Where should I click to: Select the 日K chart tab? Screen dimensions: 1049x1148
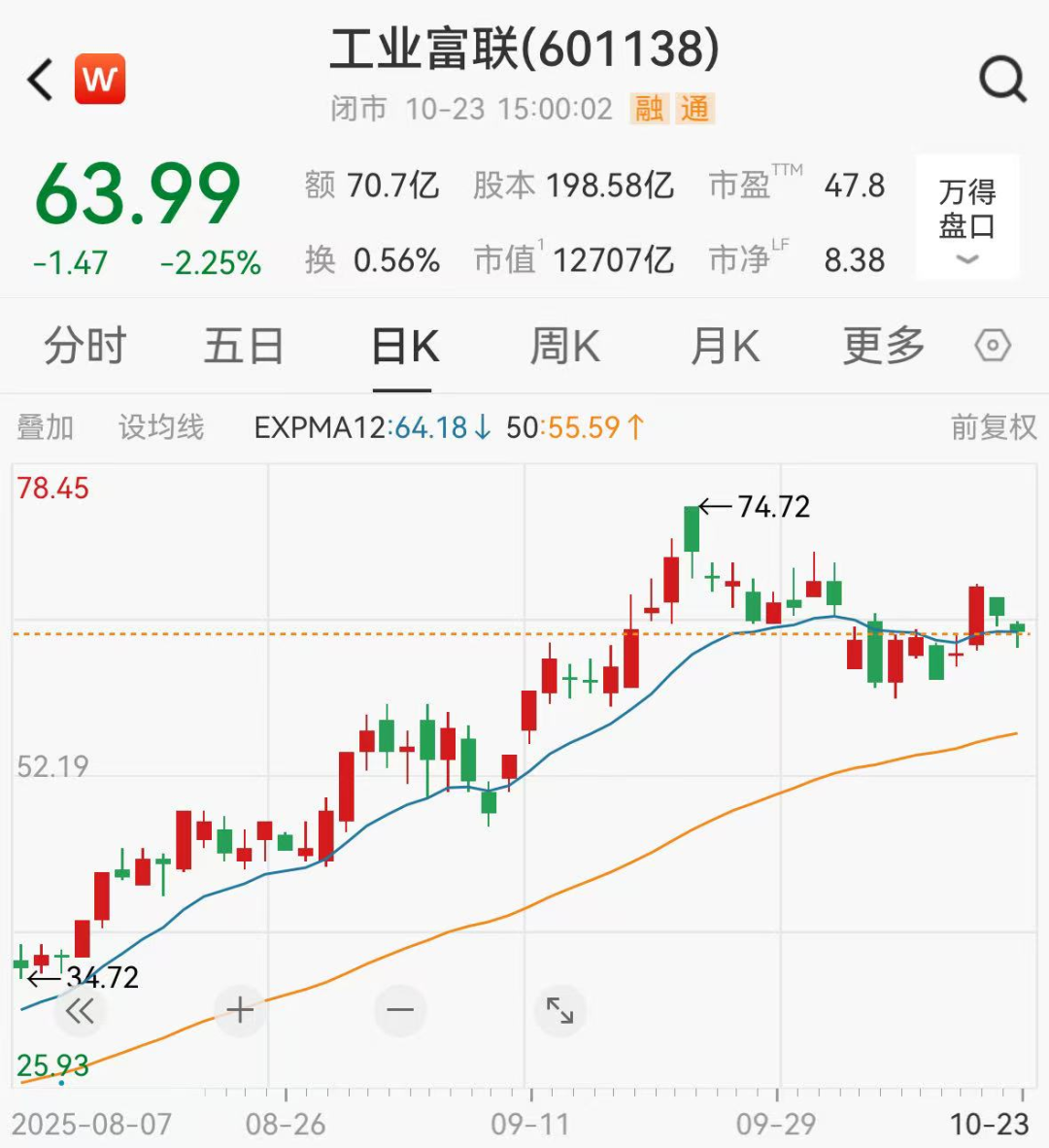404,346
